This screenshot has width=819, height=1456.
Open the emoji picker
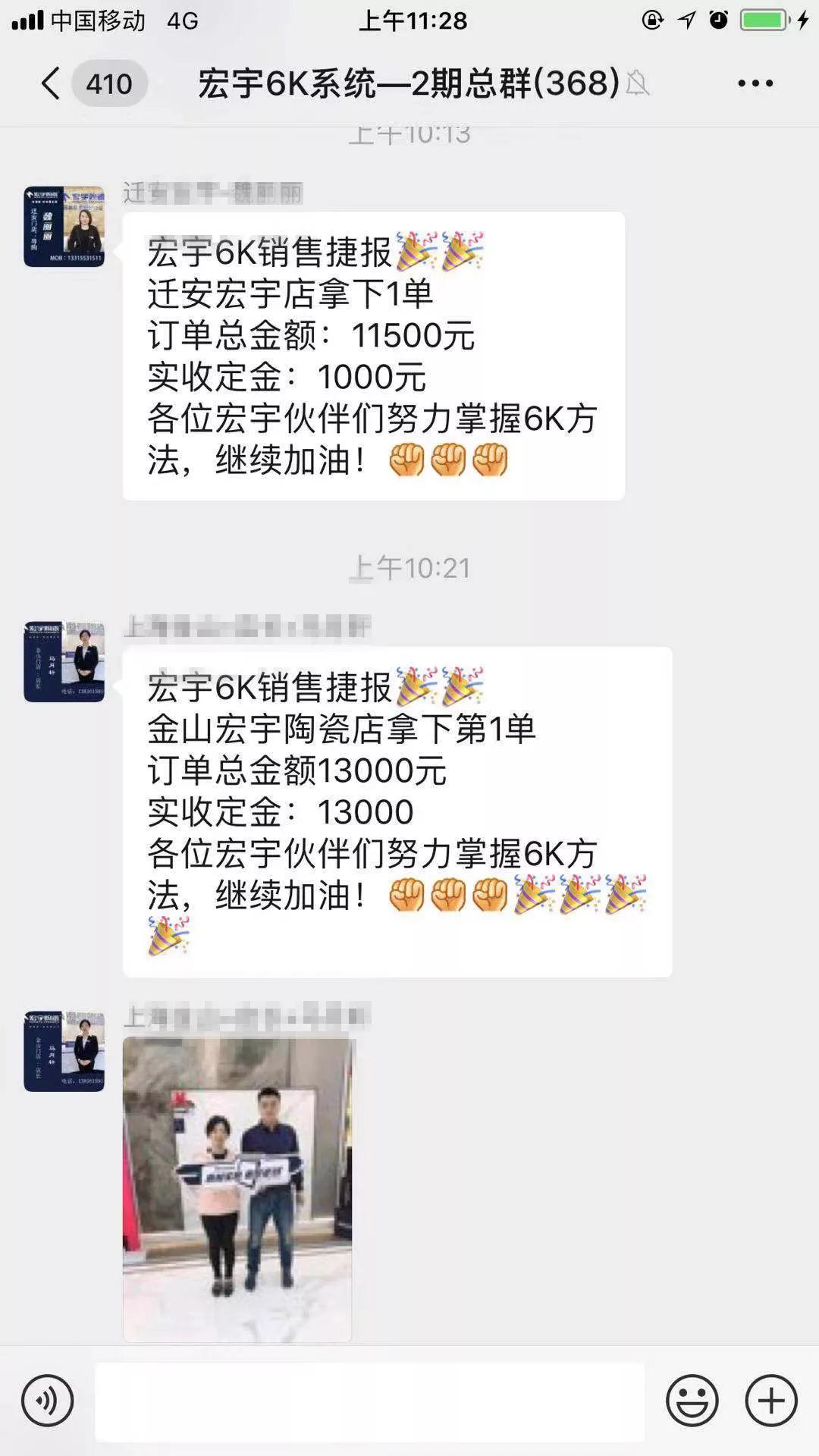(x=692, y=1401)
